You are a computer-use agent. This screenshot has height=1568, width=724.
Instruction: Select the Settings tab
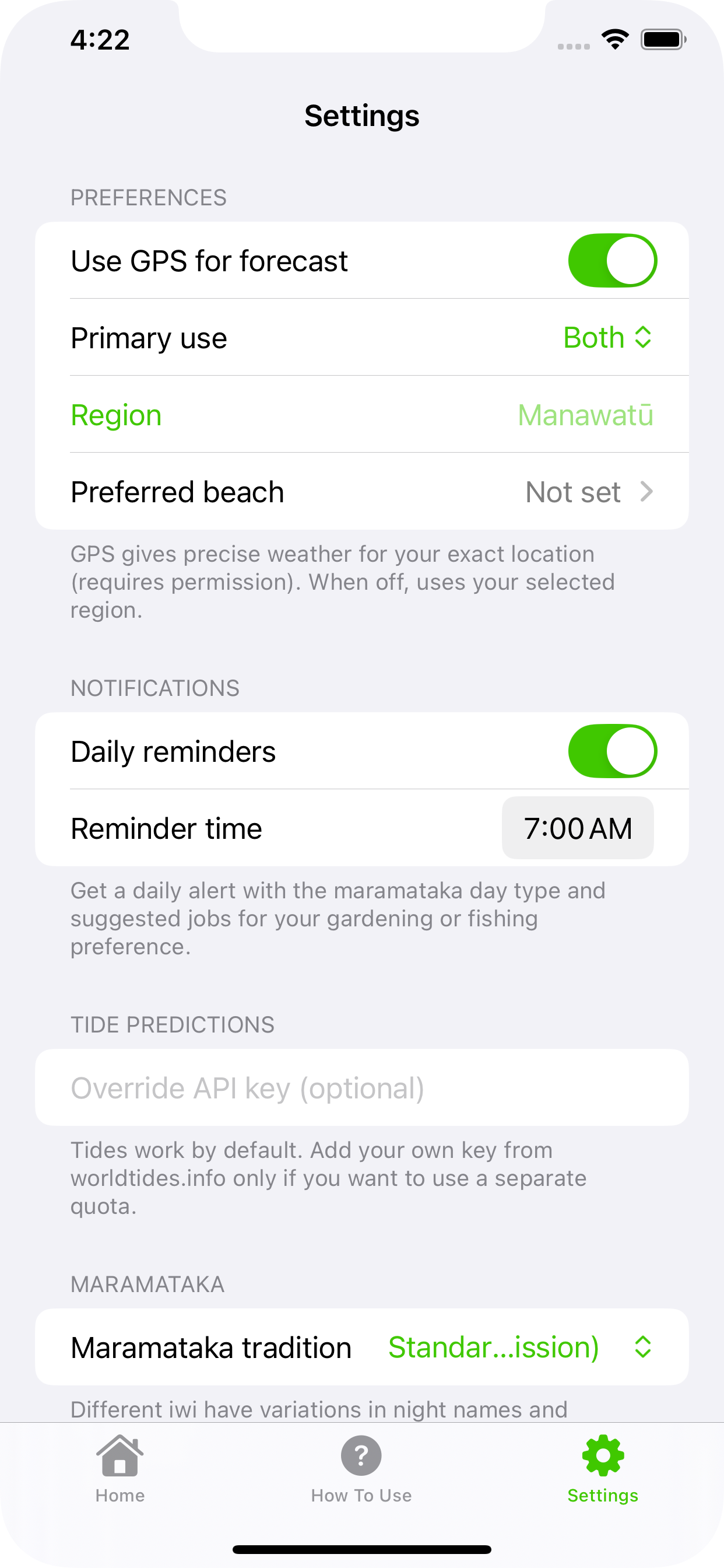(x=602, y=1468)
